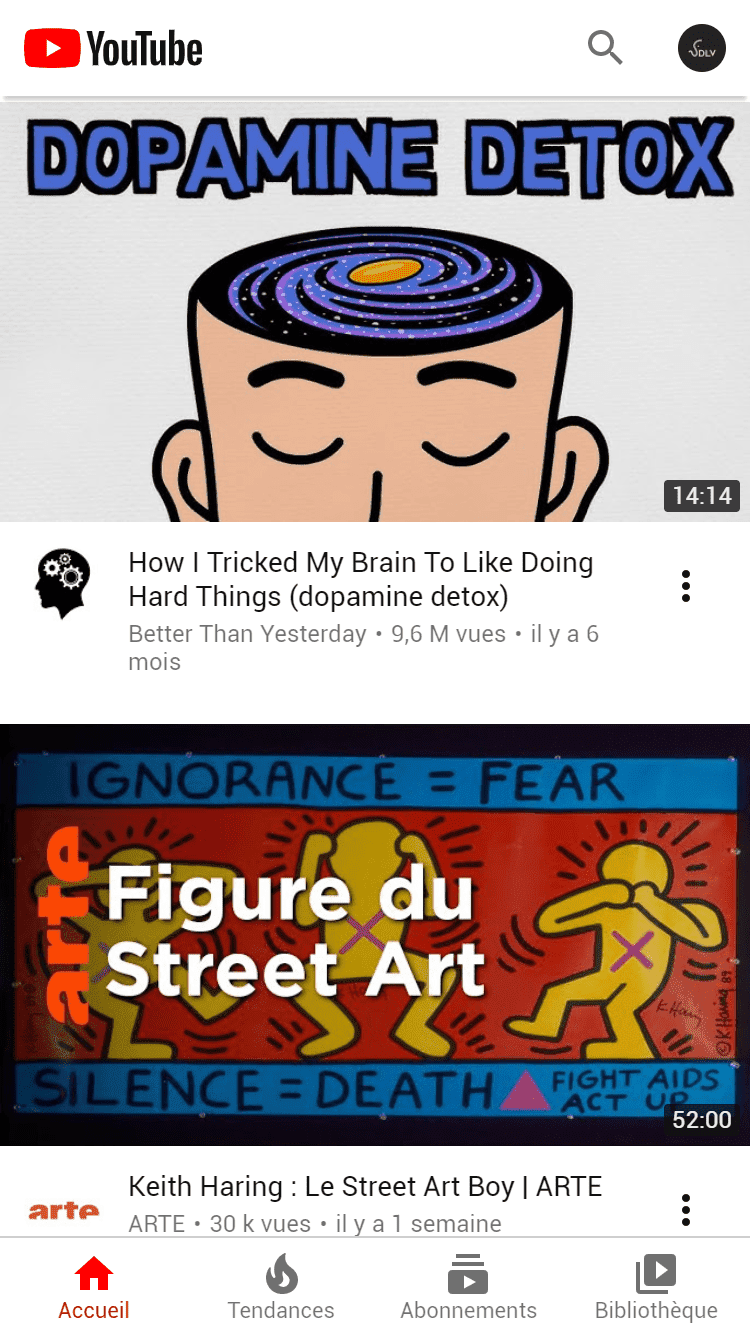750x1334 pixels.
Task: Play the Figure du Street Art thumbnail
Action: click(375, 930)
